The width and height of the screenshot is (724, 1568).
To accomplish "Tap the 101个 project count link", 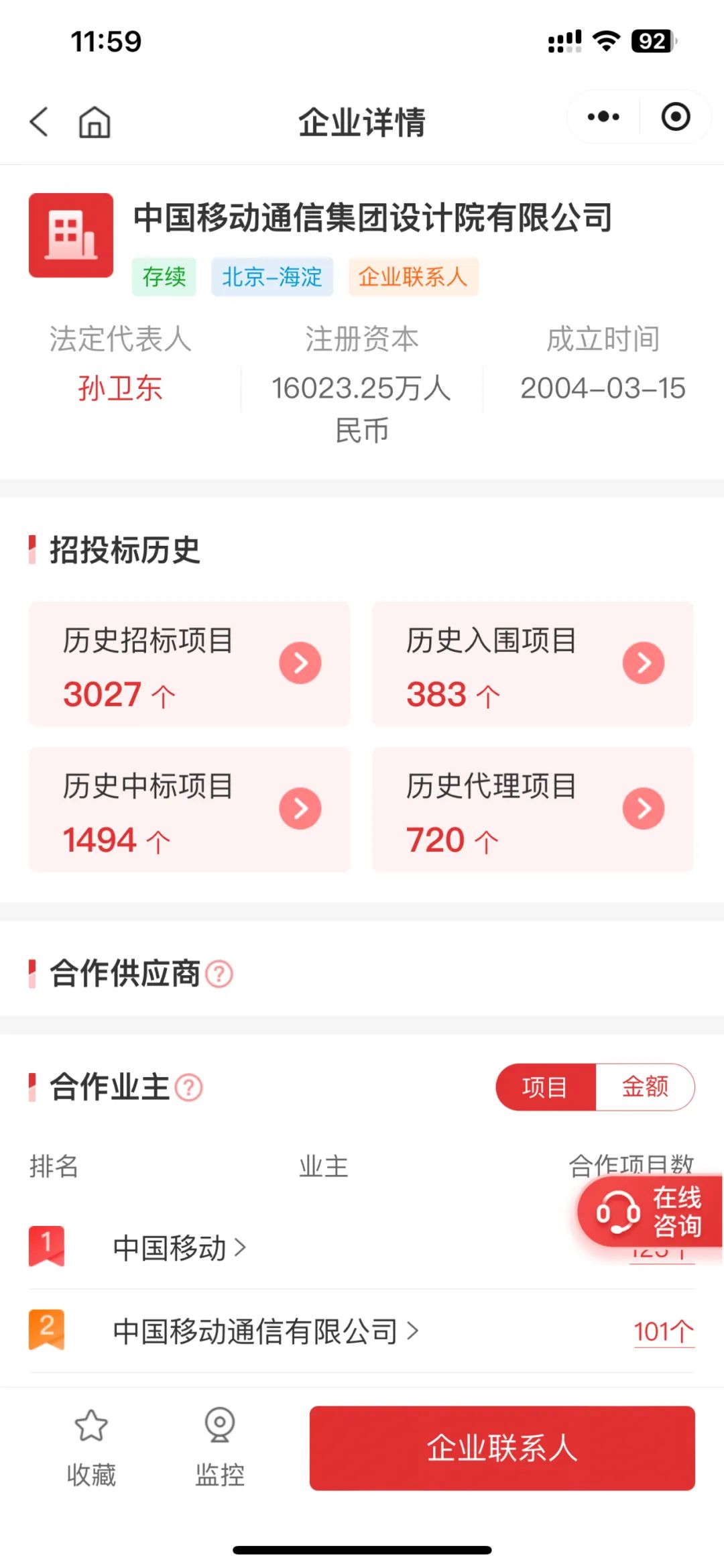I will (664, 1332).
